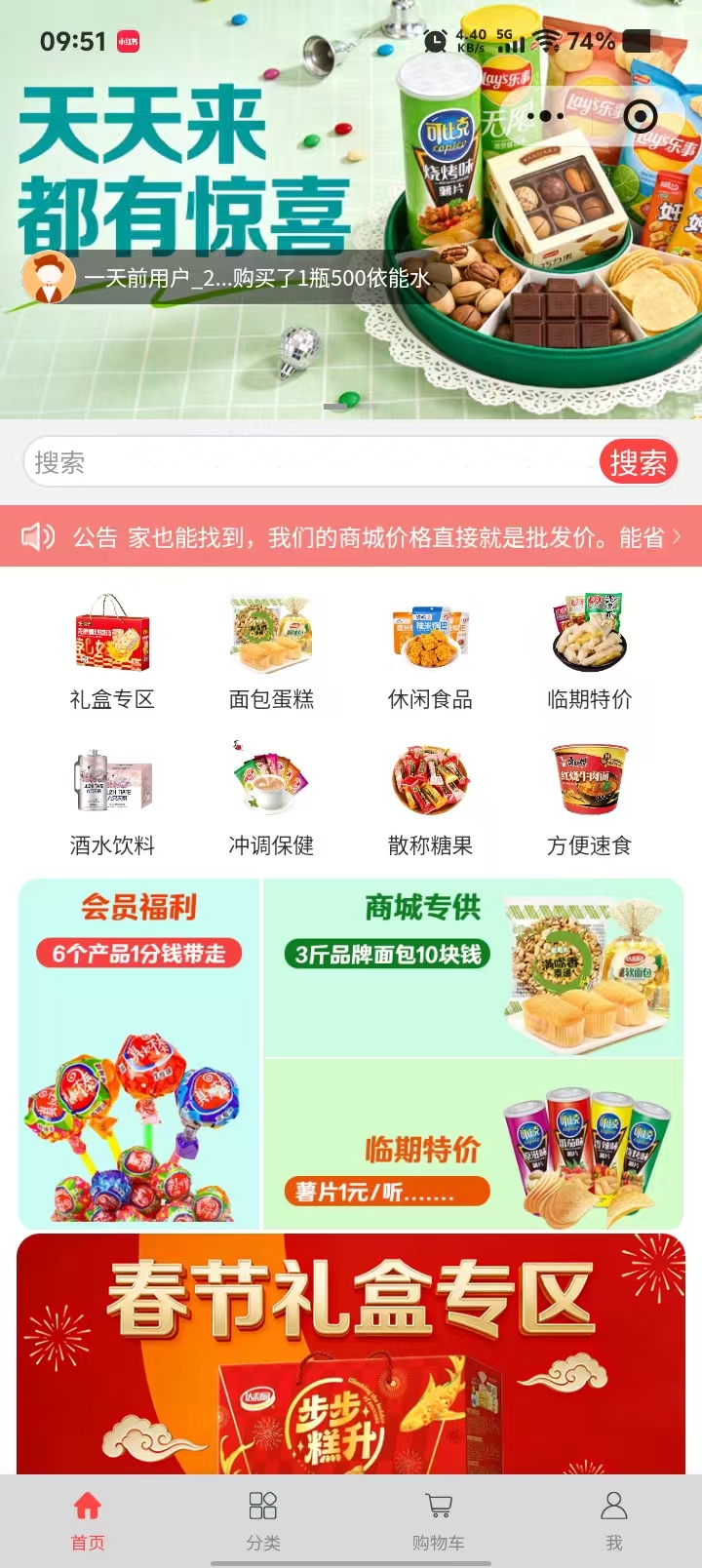Open the 会员福利 promotion card

point(139,1053)
